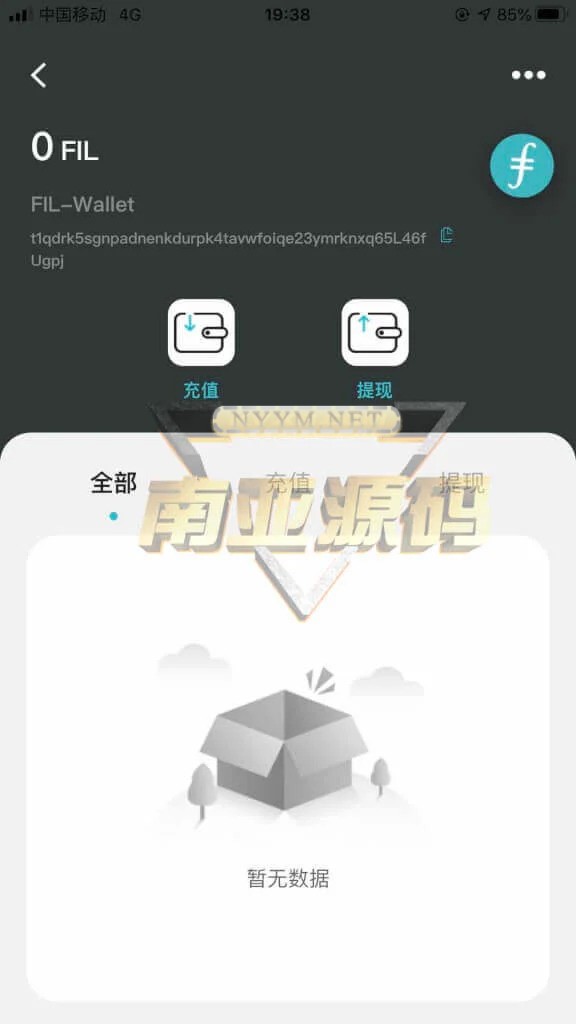Copy the FIL wallet address

447,235
